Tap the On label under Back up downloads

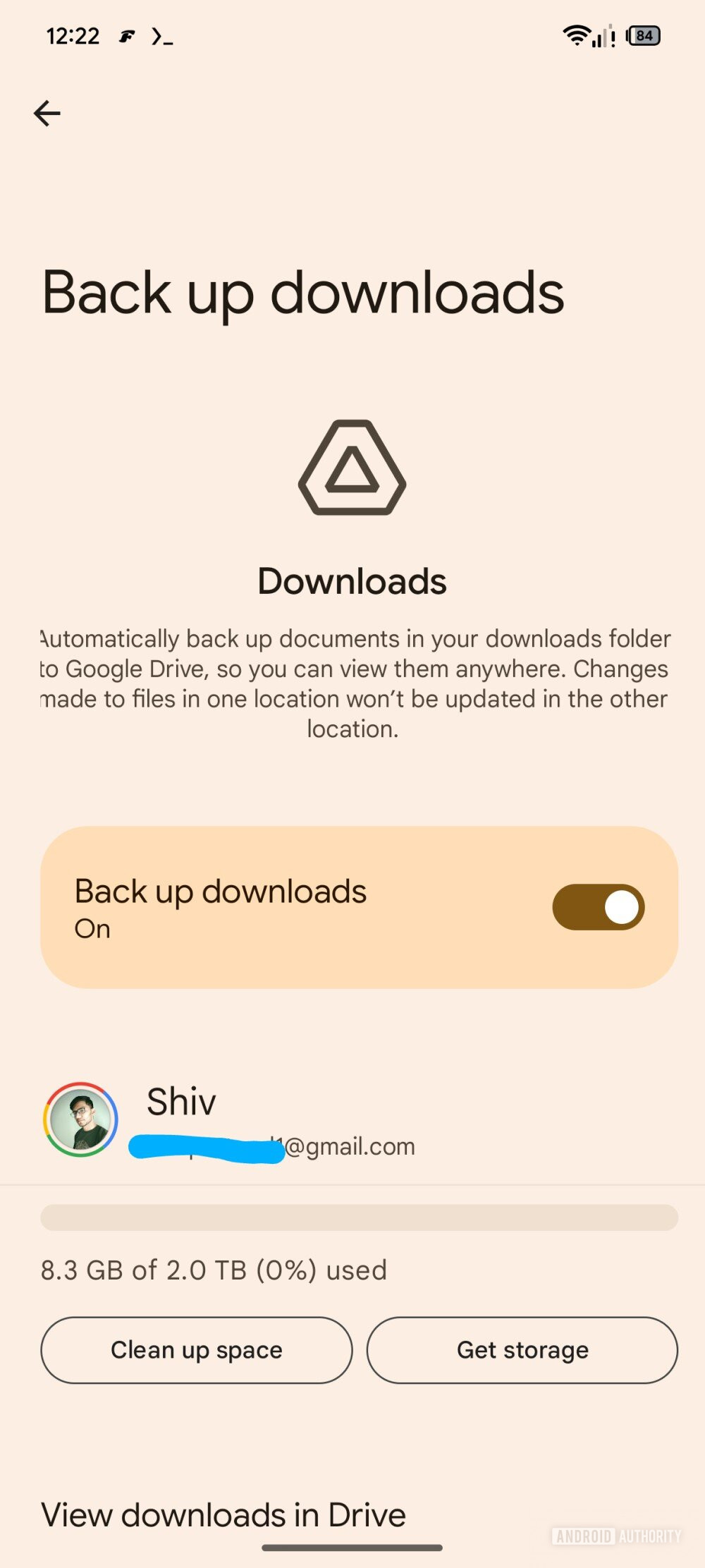pos(91,928)
